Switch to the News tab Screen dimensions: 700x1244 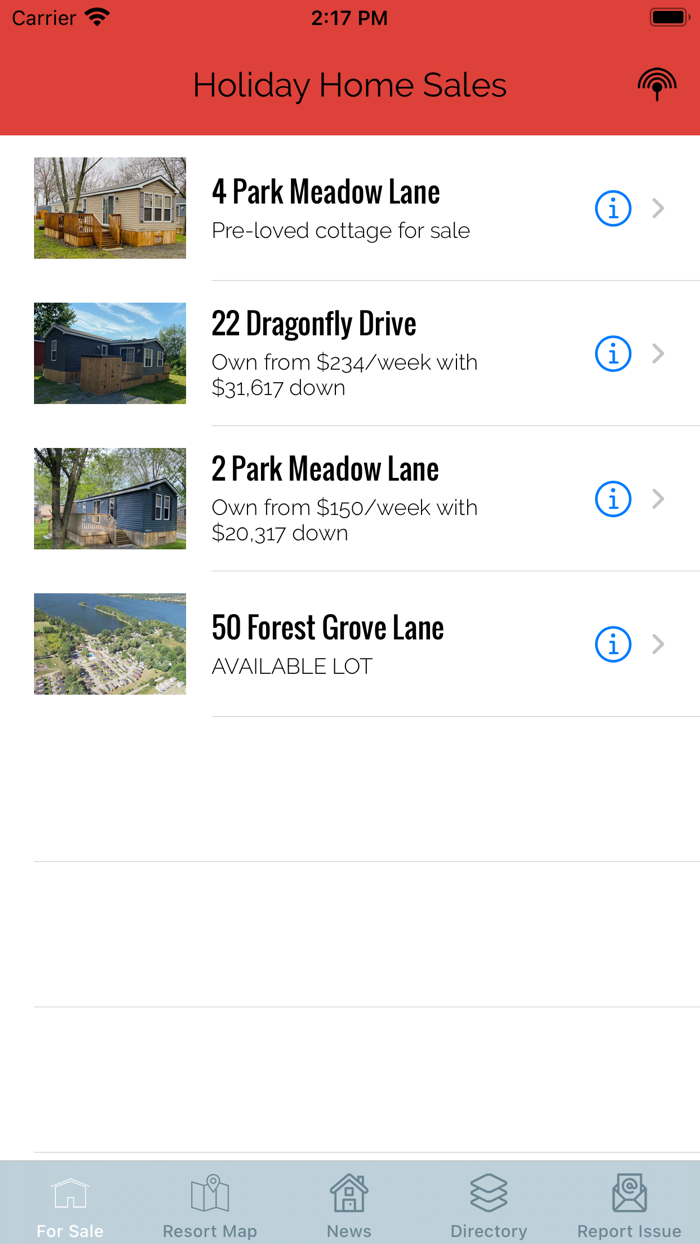[x=349, y=1205]
